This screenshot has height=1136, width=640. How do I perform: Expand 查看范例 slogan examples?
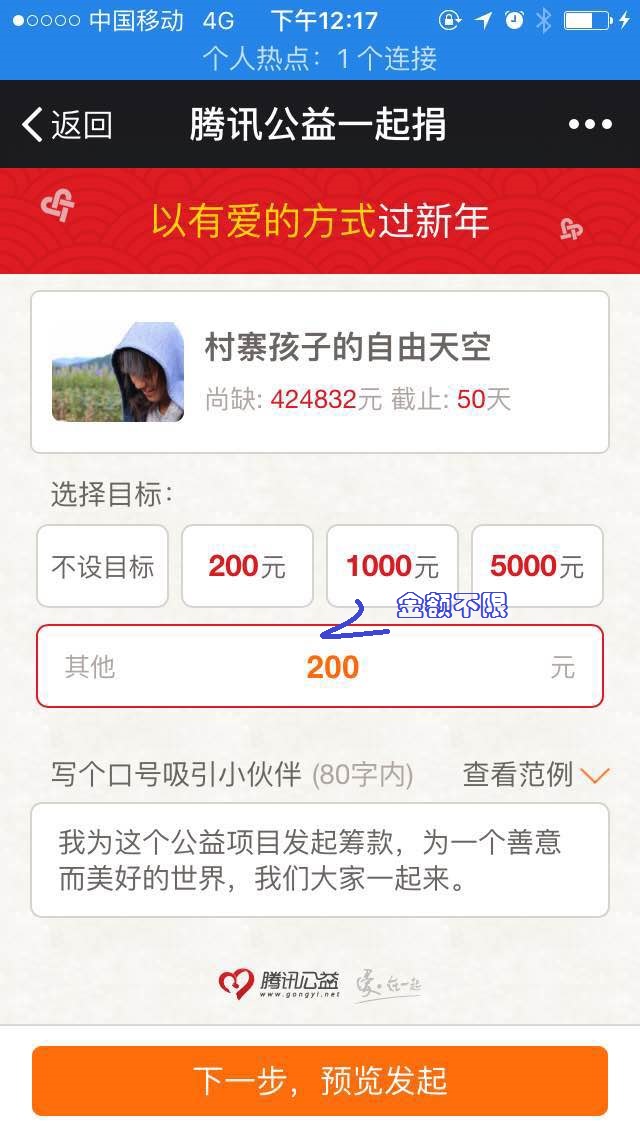point(535,774)
